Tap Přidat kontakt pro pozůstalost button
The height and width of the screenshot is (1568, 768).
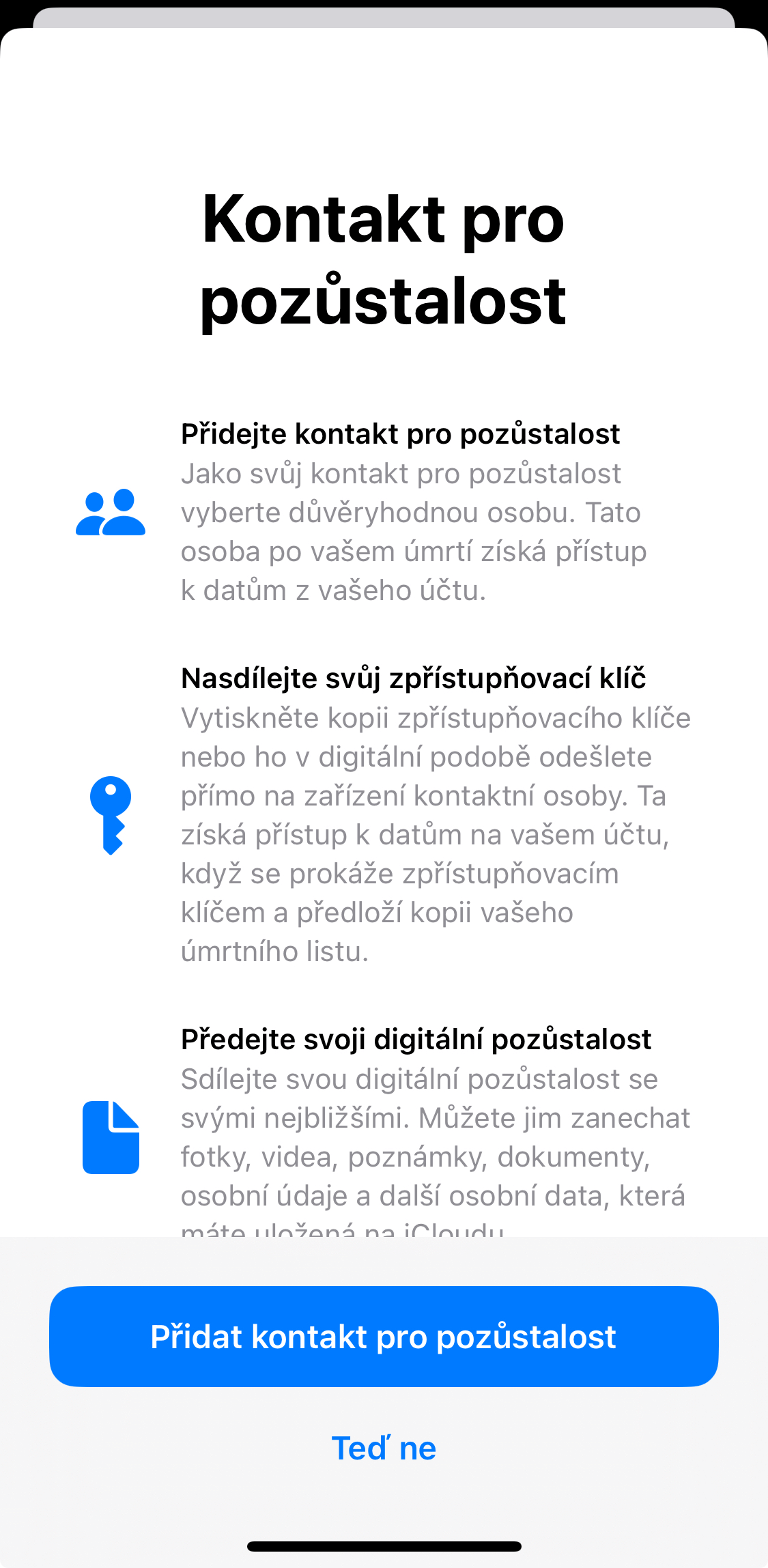[384, 1336]
